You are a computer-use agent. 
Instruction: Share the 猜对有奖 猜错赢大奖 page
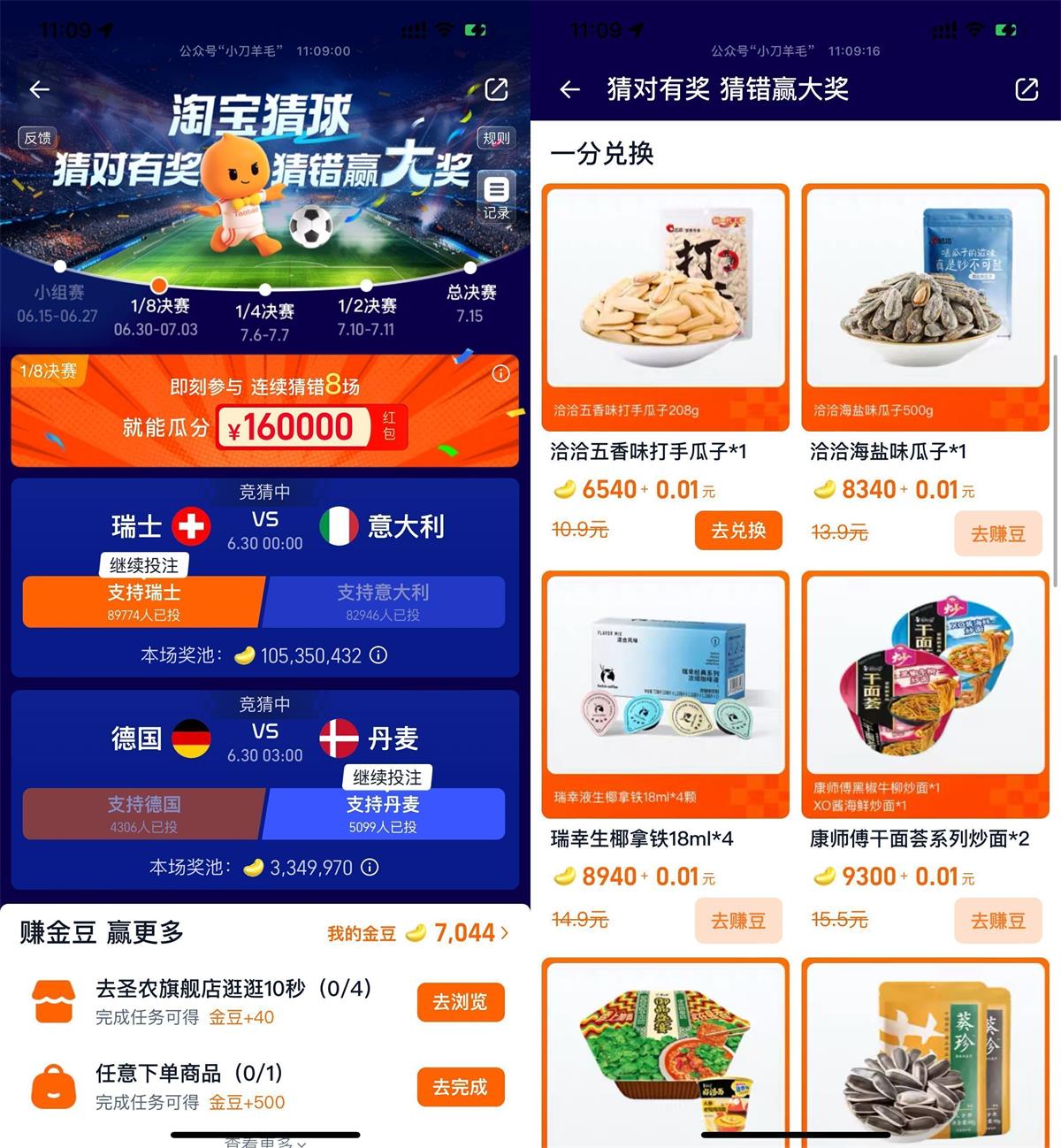point(1027,89)
